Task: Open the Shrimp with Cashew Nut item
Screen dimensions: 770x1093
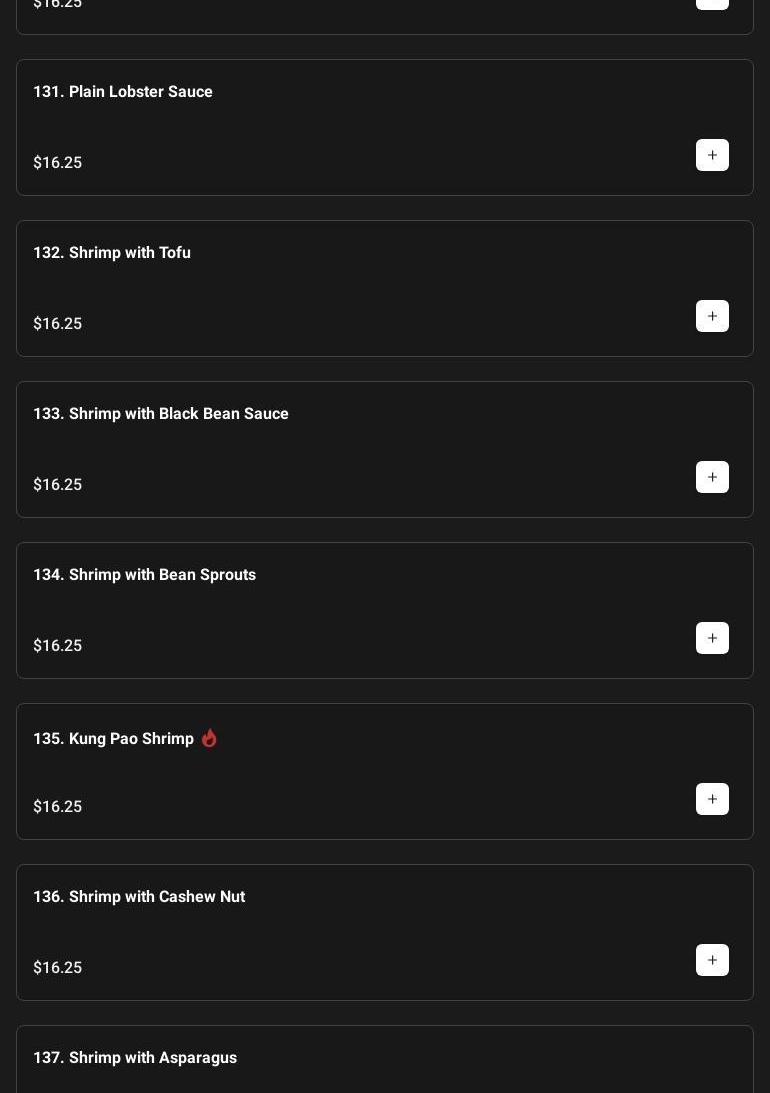Action: click(139, 897)
